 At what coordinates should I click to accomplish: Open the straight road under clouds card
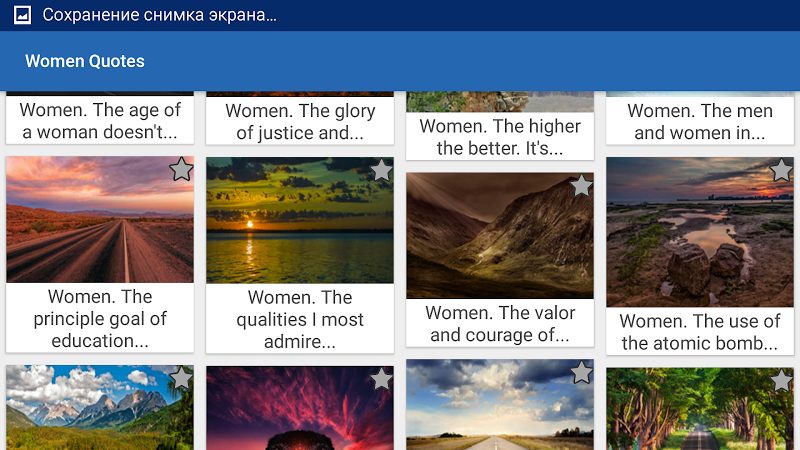coord(500,405)
